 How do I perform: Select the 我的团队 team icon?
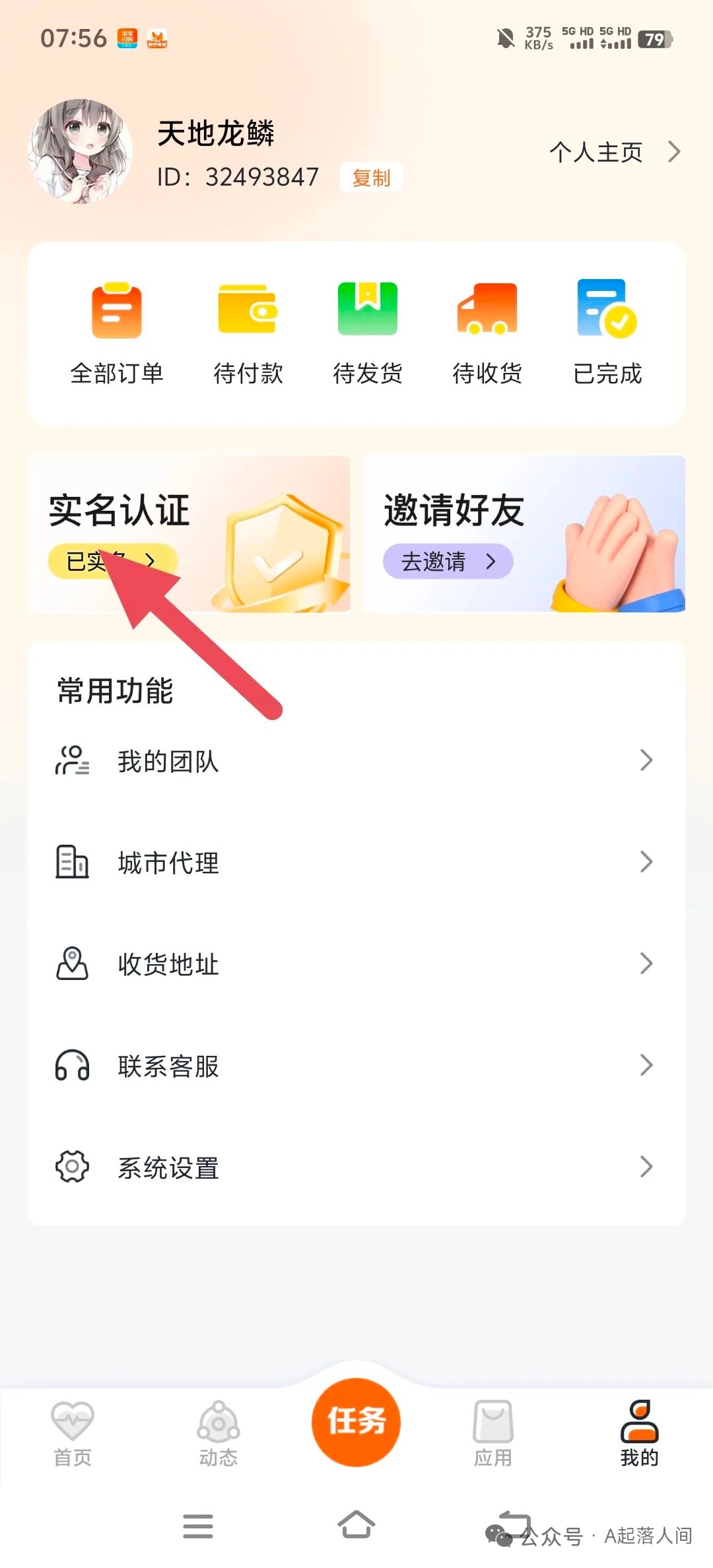point(73,761)
